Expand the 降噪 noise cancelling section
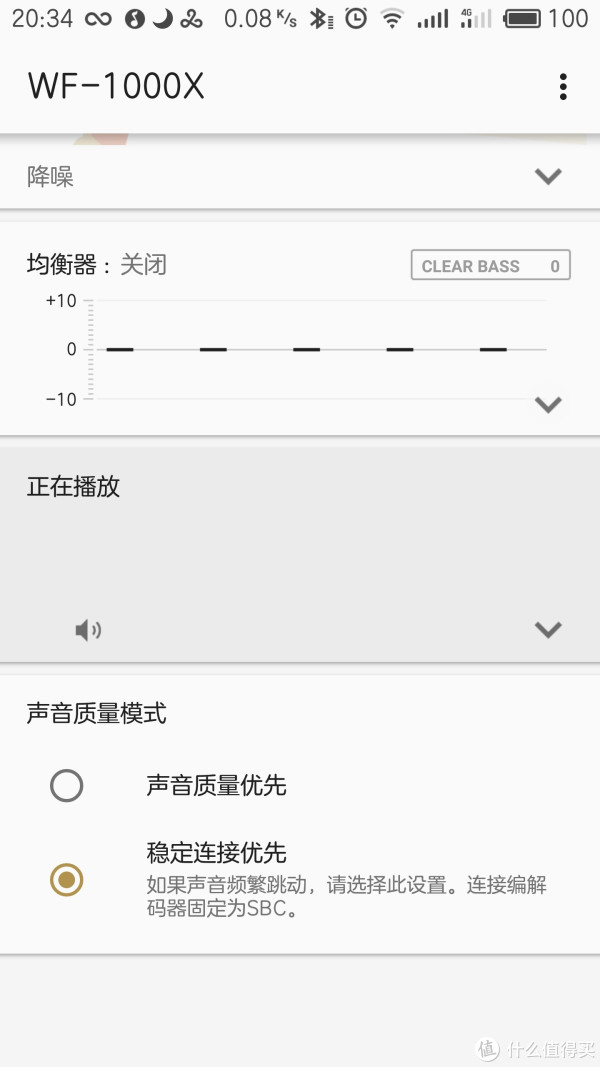The height and width of the screenshot is (1067, 600). (x=547, y=177)
